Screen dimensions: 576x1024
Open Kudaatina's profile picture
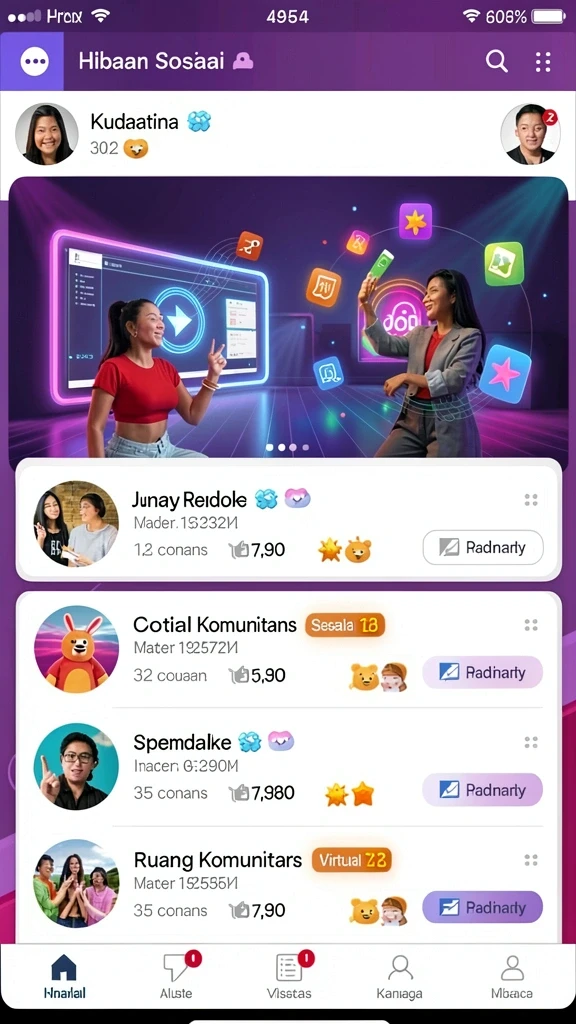[46, 133]
